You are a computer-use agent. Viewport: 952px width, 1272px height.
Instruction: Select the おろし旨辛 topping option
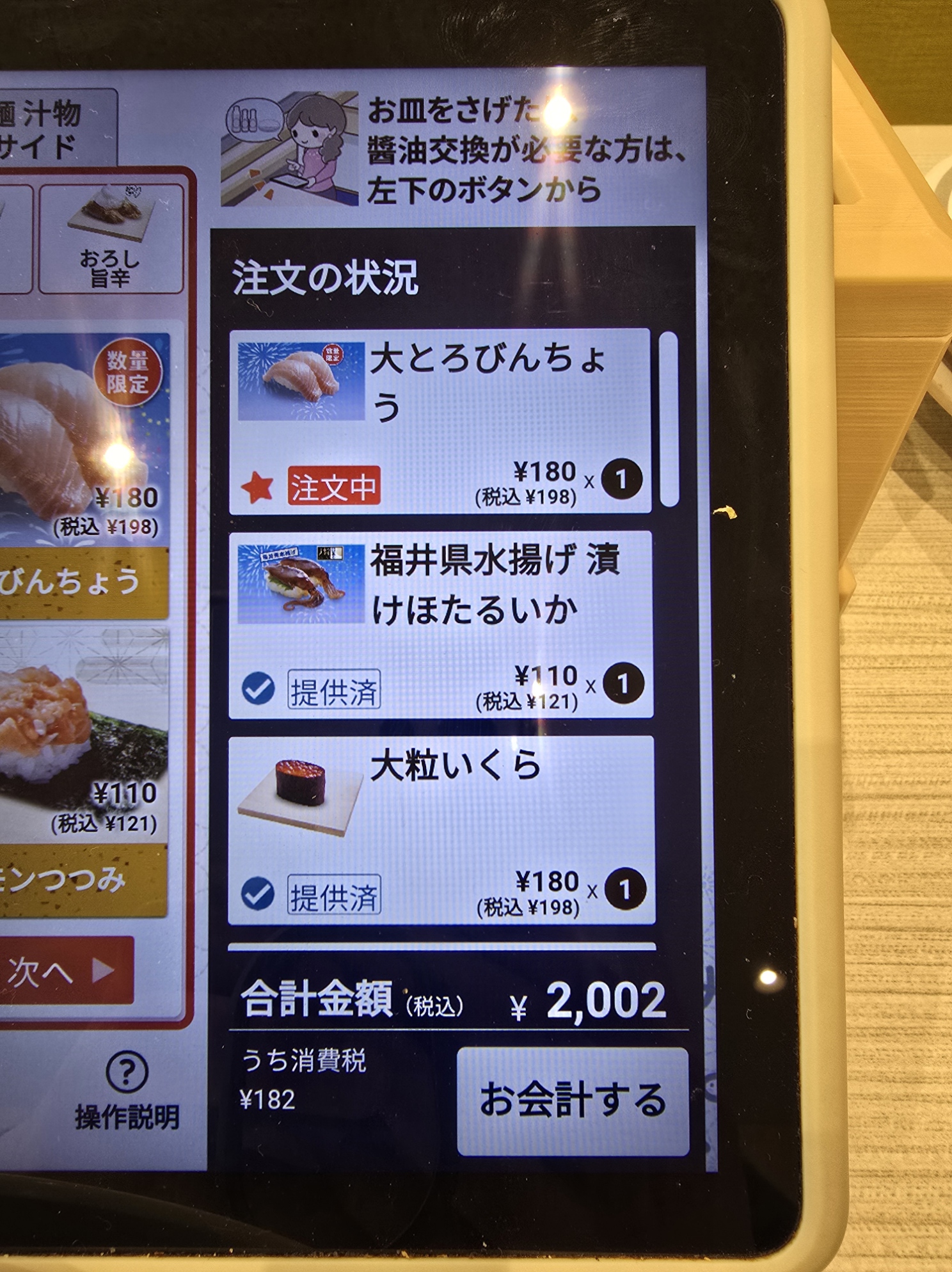[x=111, y=238]
